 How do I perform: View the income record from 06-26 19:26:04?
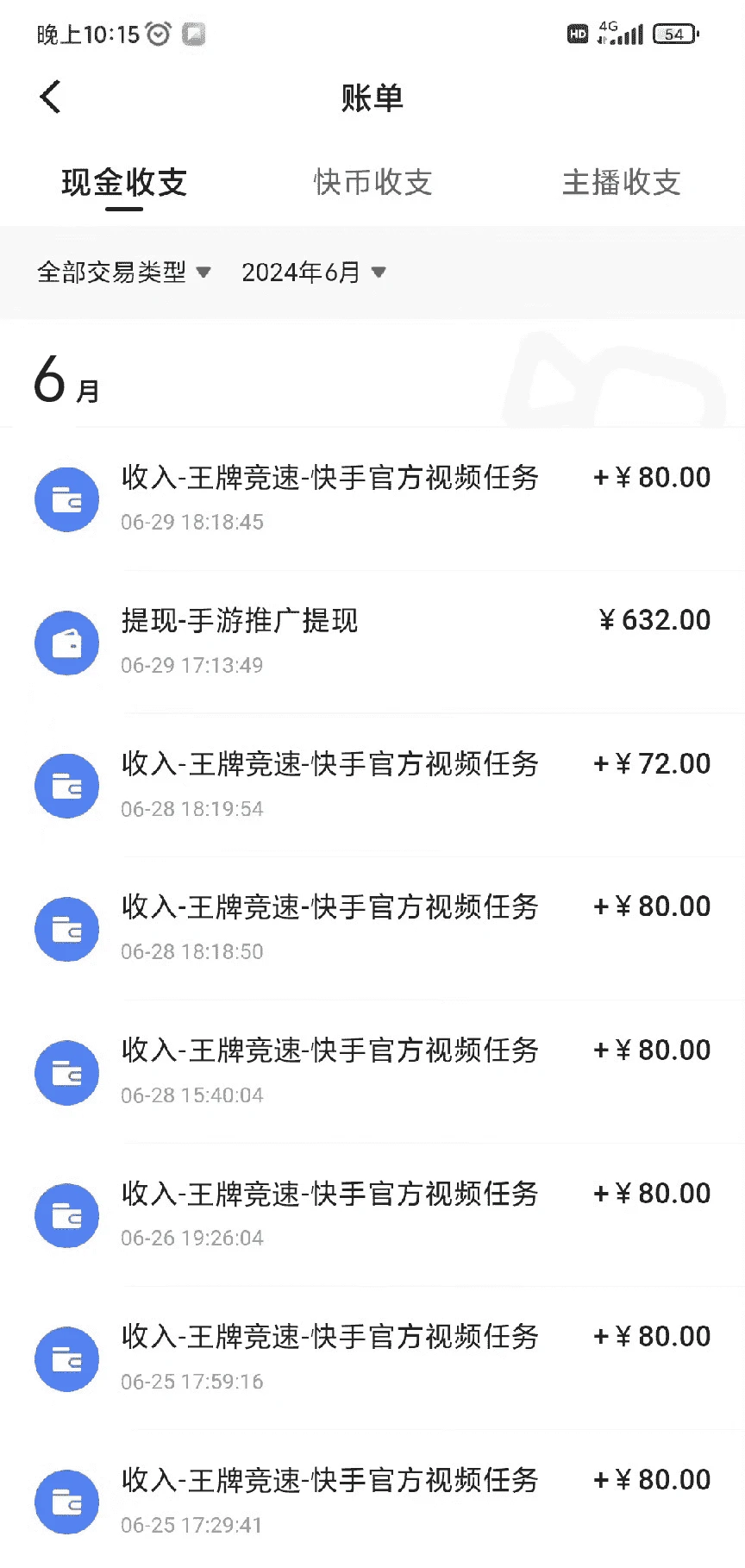(x=372, y=1214)
